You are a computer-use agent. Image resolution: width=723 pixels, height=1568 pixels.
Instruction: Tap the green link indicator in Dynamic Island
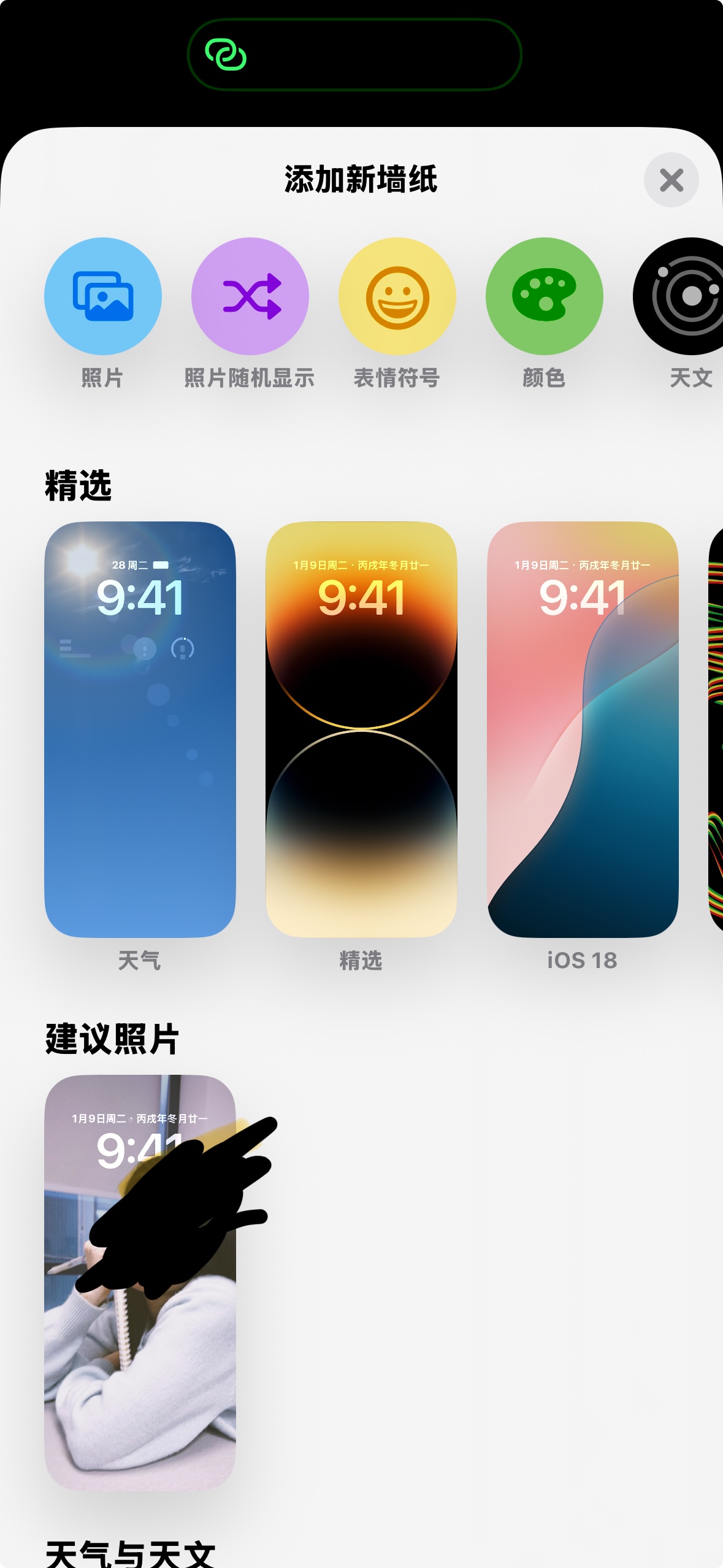(226, 55)
